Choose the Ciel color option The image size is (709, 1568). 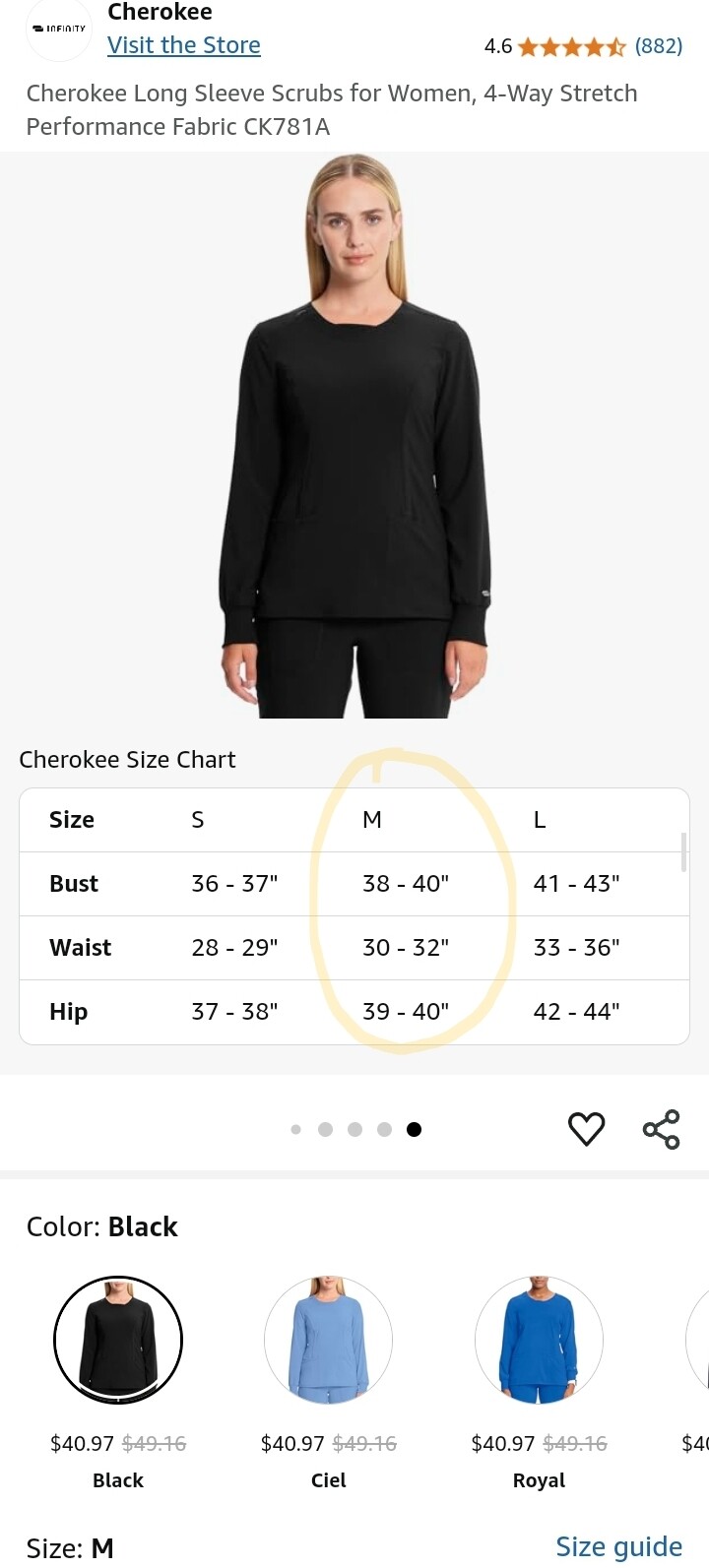(x=328, y=1340)
